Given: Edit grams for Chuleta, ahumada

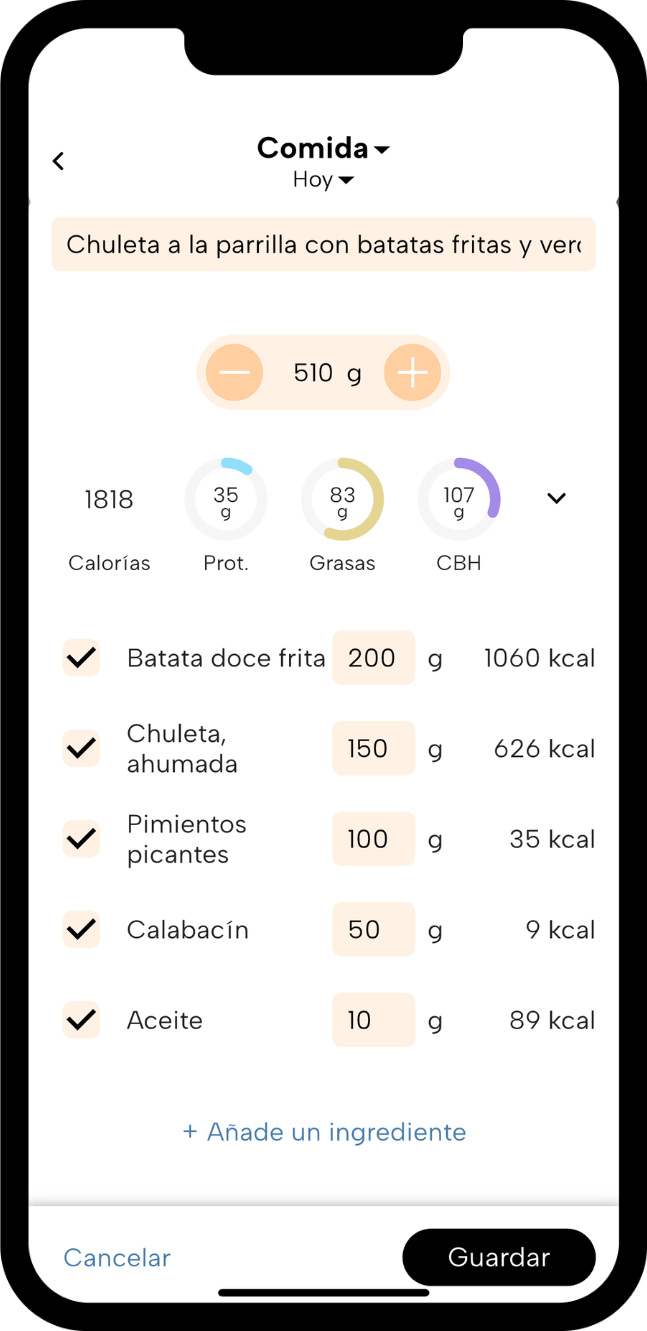Looking at the screenshot, I should pos(373,748).
